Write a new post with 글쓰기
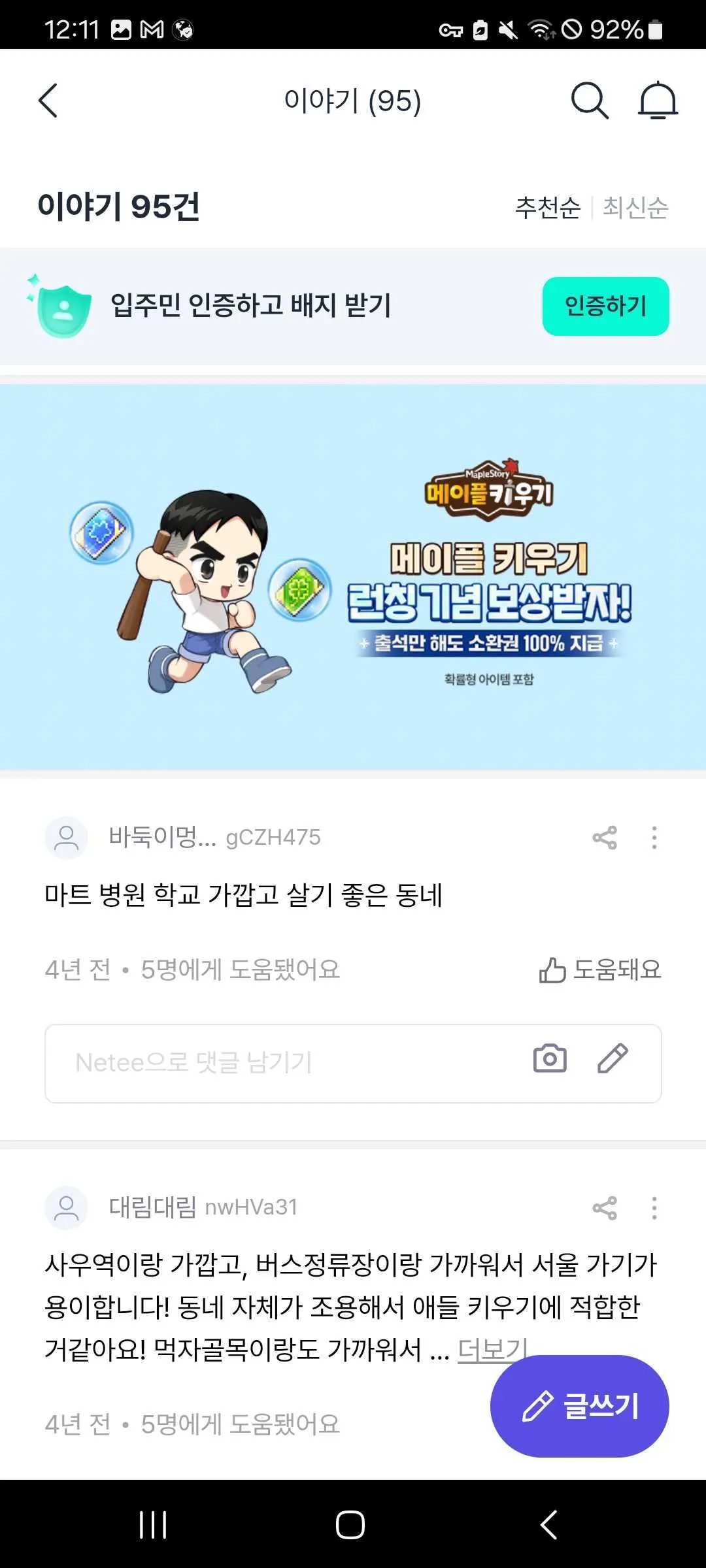 (580, 1406)
